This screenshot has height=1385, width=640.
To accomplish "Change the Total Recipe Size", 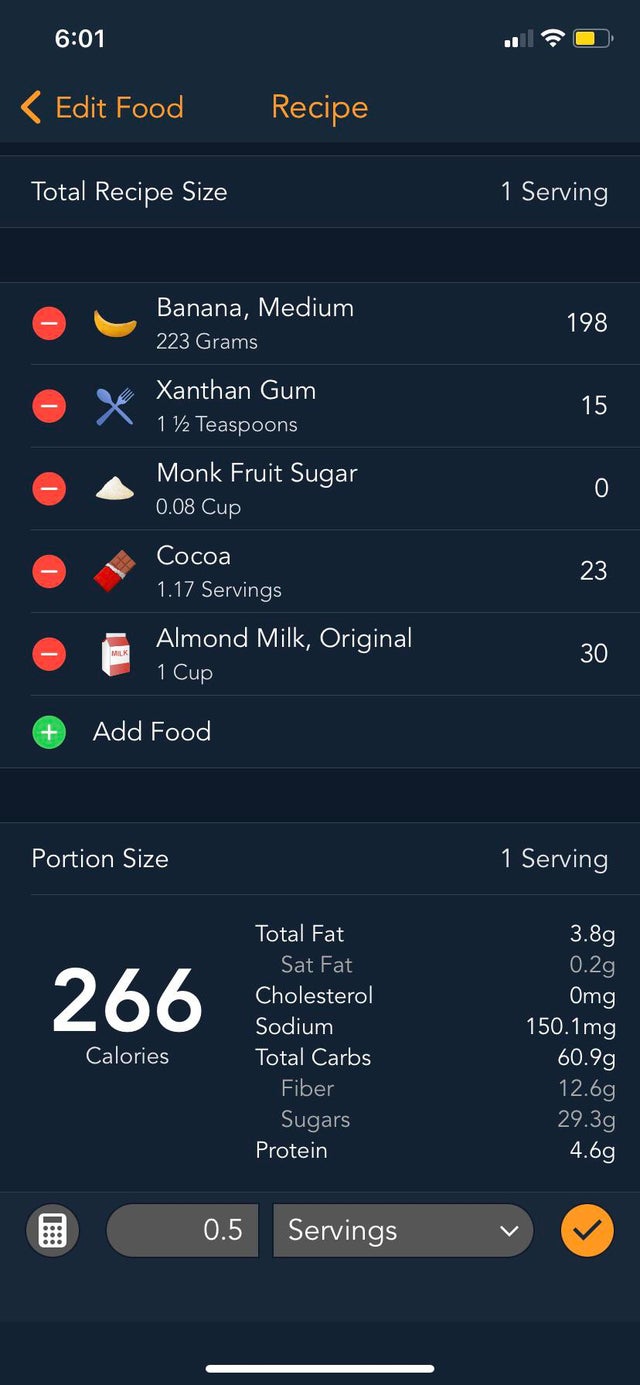I will click(320, 192).
